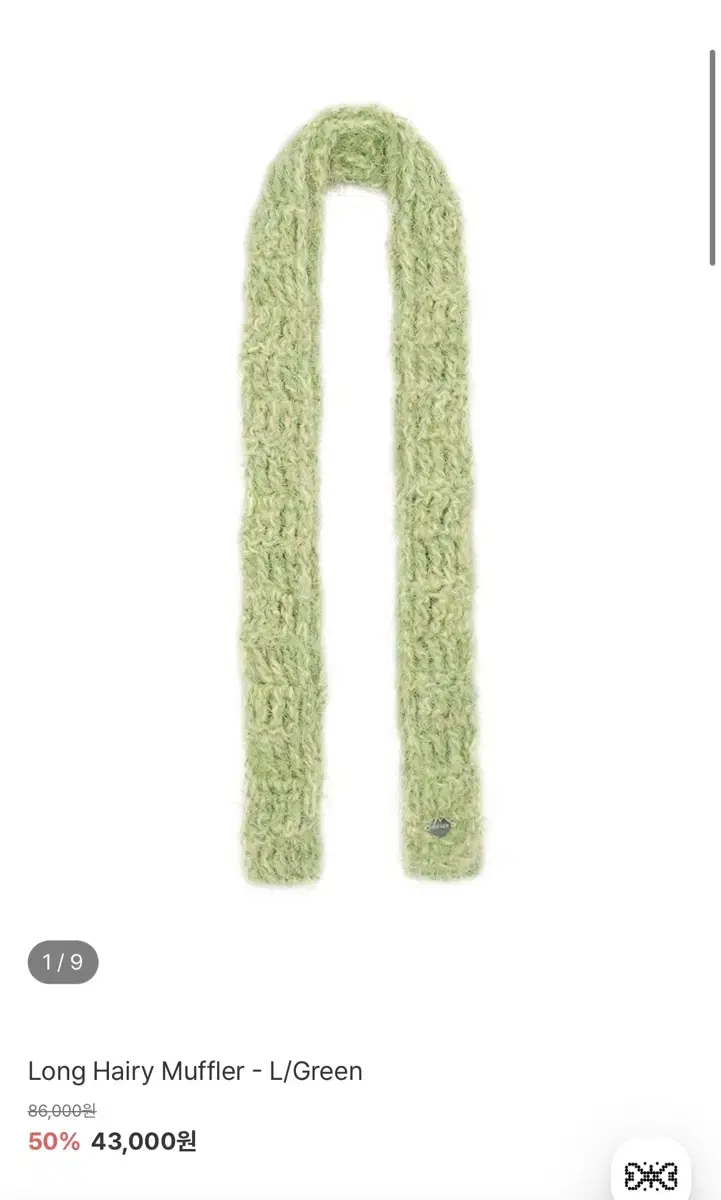Screen dimensions: 721x1200
Task: Select the title Long Hairy Muffler - L/Green
Action: click(x=196, y=1071)
